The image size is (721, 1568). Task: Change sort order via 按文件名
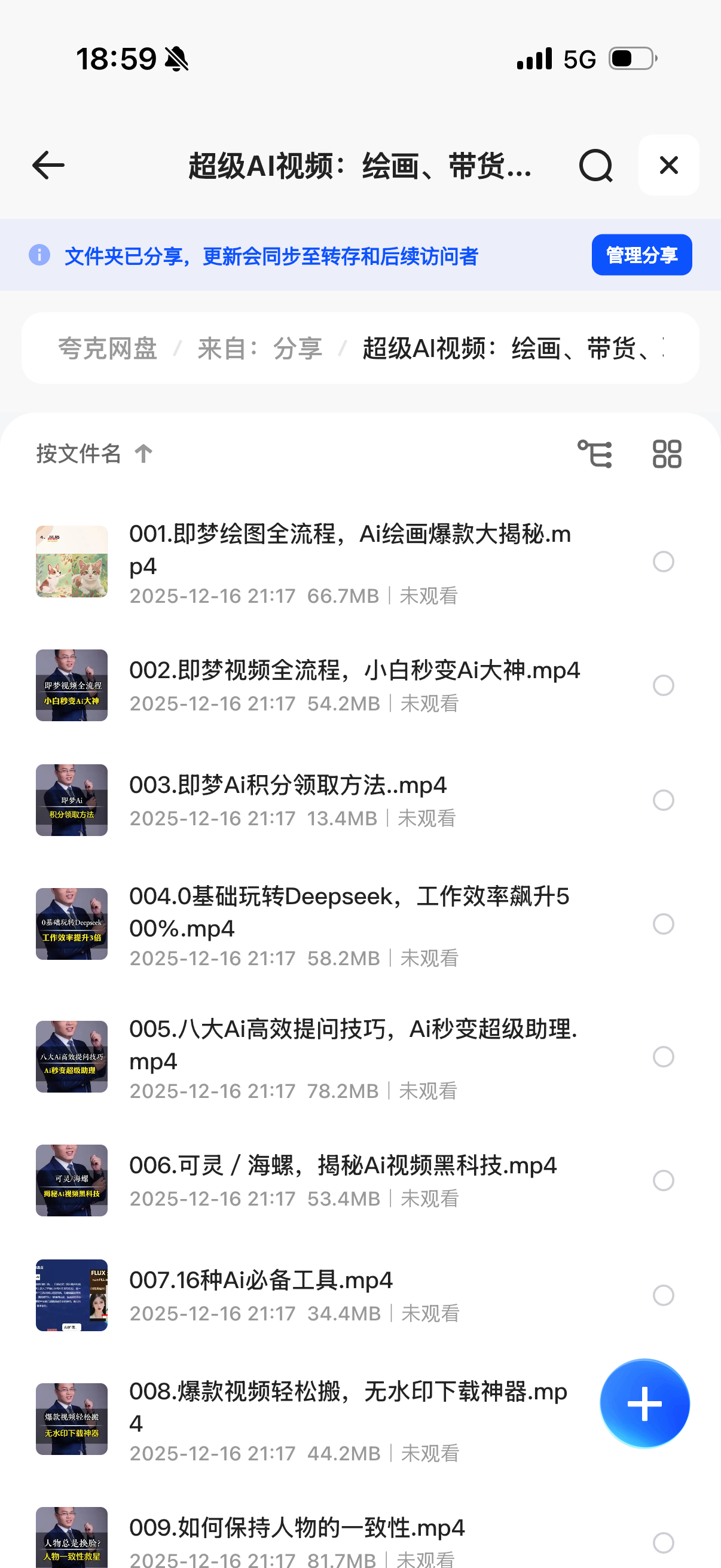[x=94, y=453]
